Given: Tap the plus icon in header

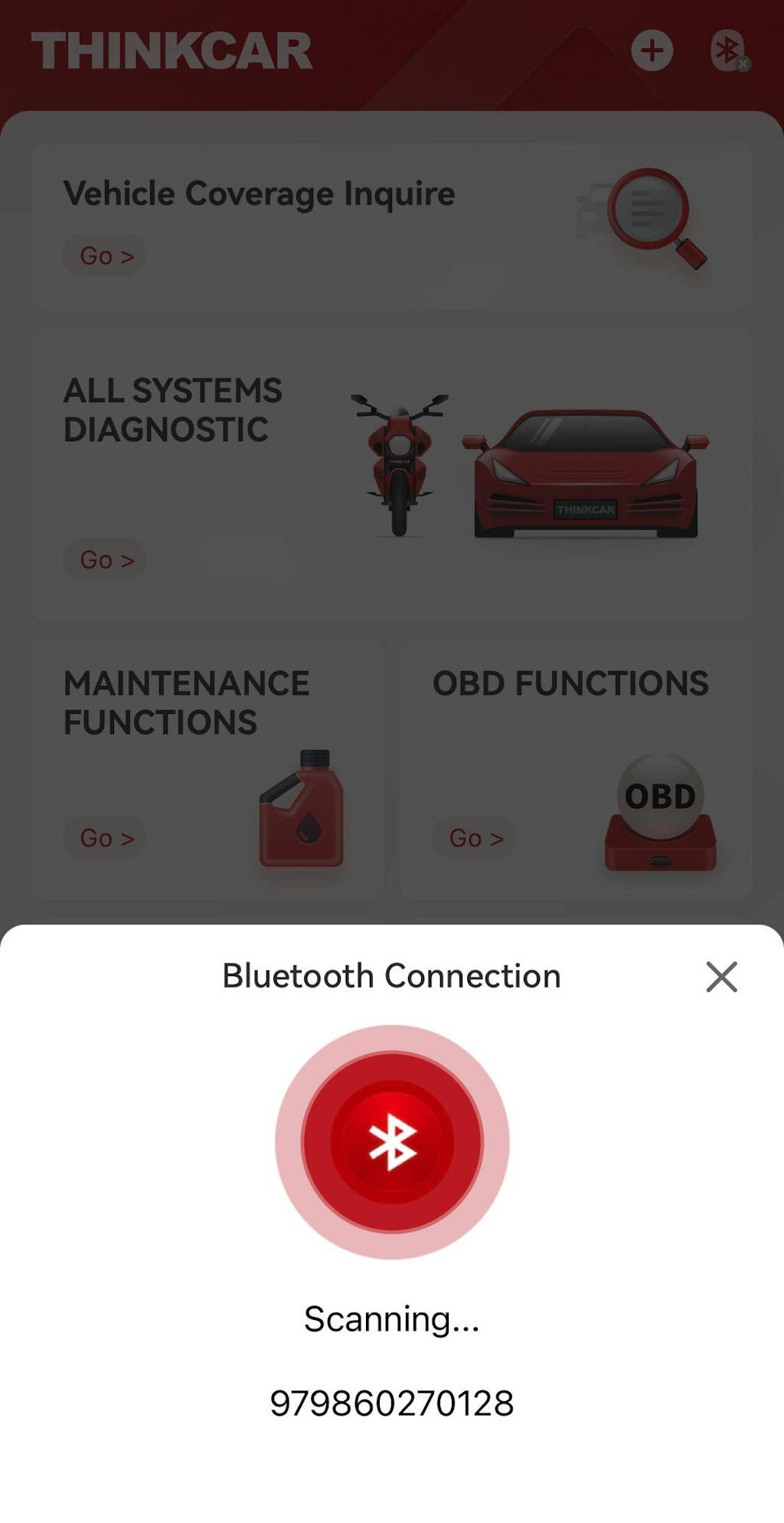Looking at the screenshot, I should [652, 51].
